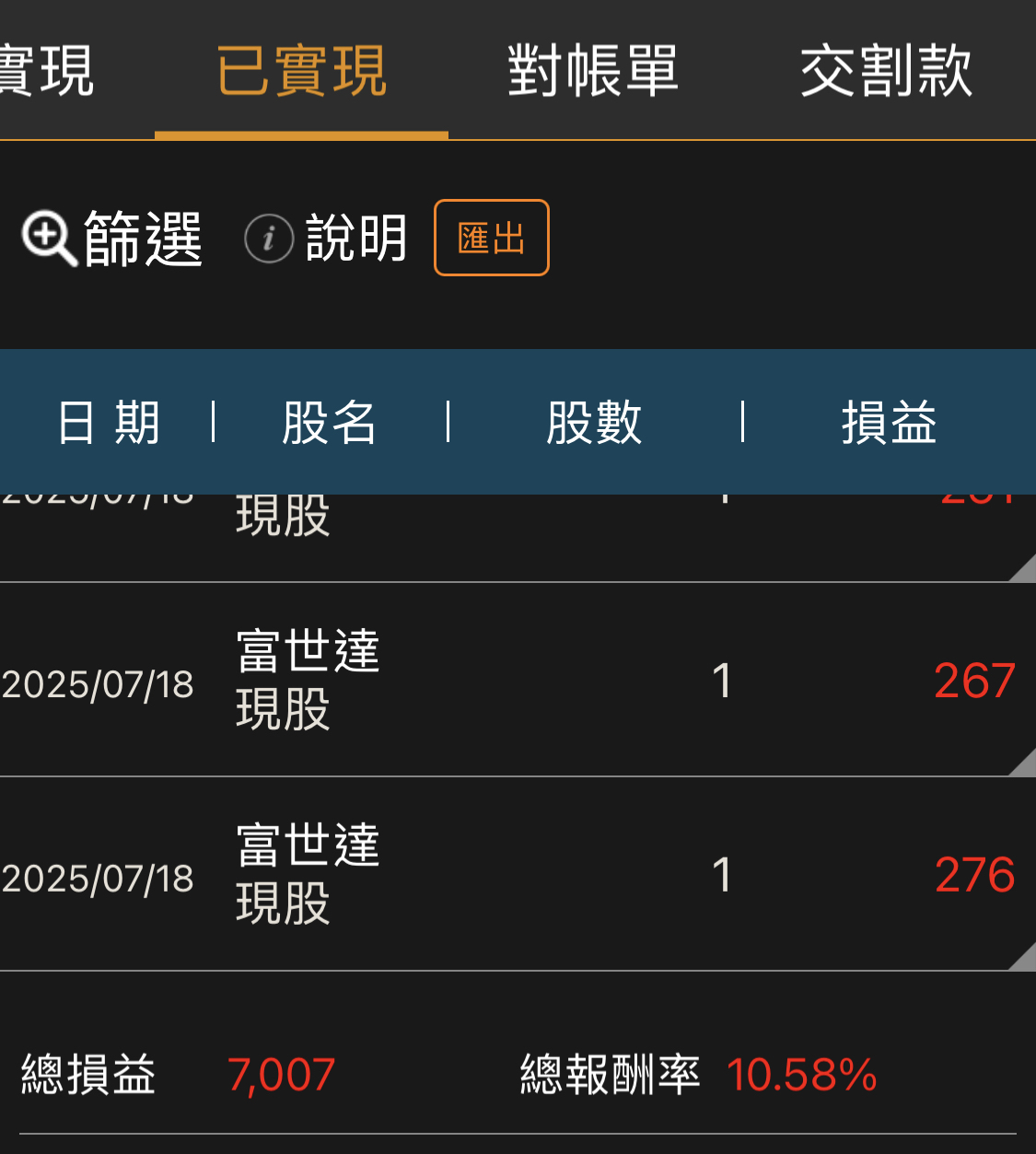Switch to the 未實現 tab
The height and width of the screenshot is (1154, 1036).
46,71
